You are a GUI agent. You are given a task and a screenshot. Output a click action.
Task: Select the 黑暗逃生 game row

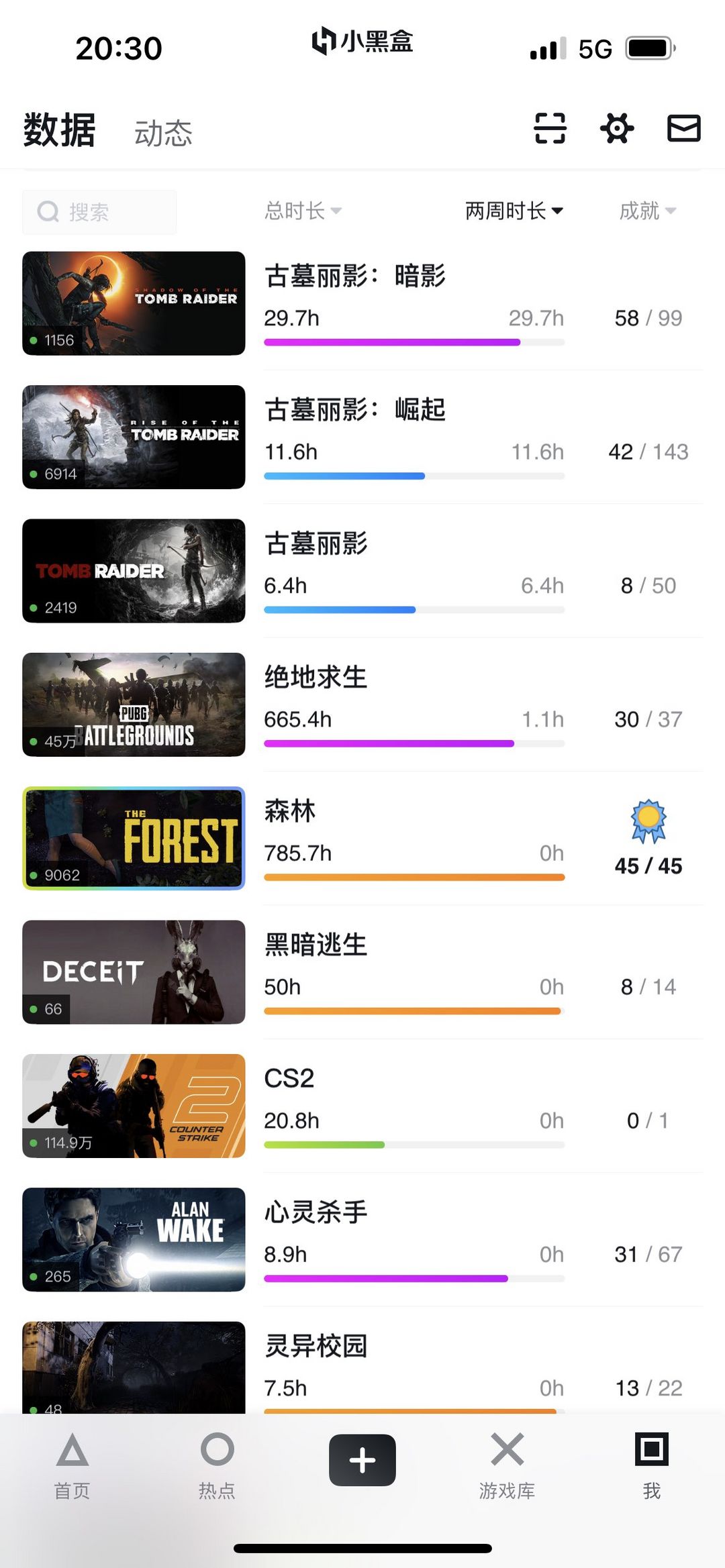click(x=362, y=972)
